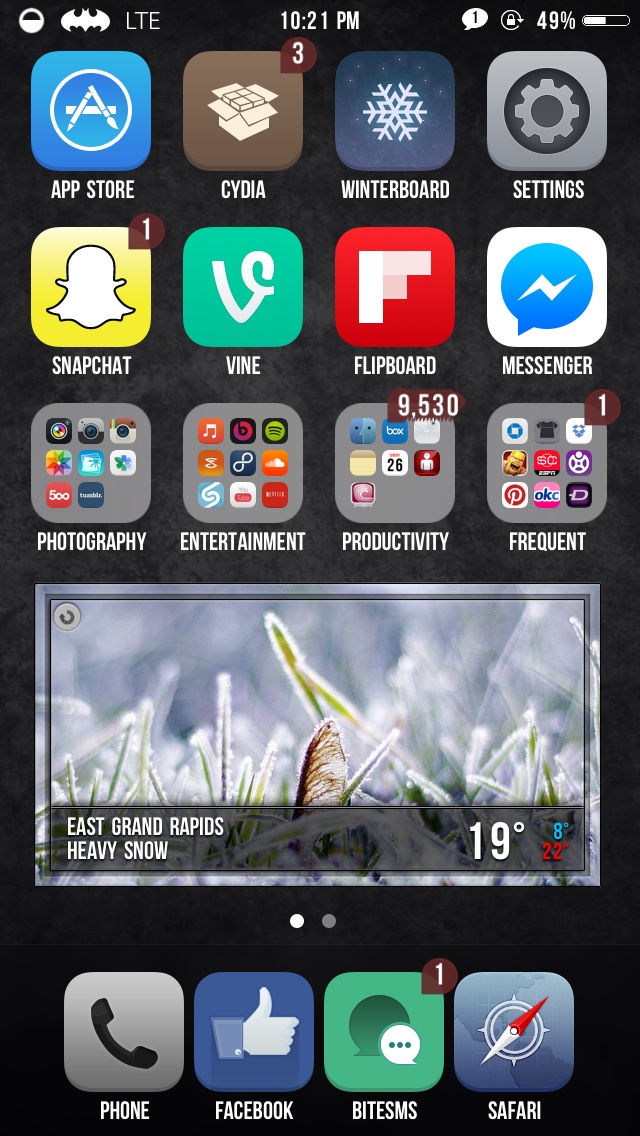The width and height of the screenshot is (640, 1136).
Task: Launch Facebook from the dock
Action: [x=254, y=1032]
